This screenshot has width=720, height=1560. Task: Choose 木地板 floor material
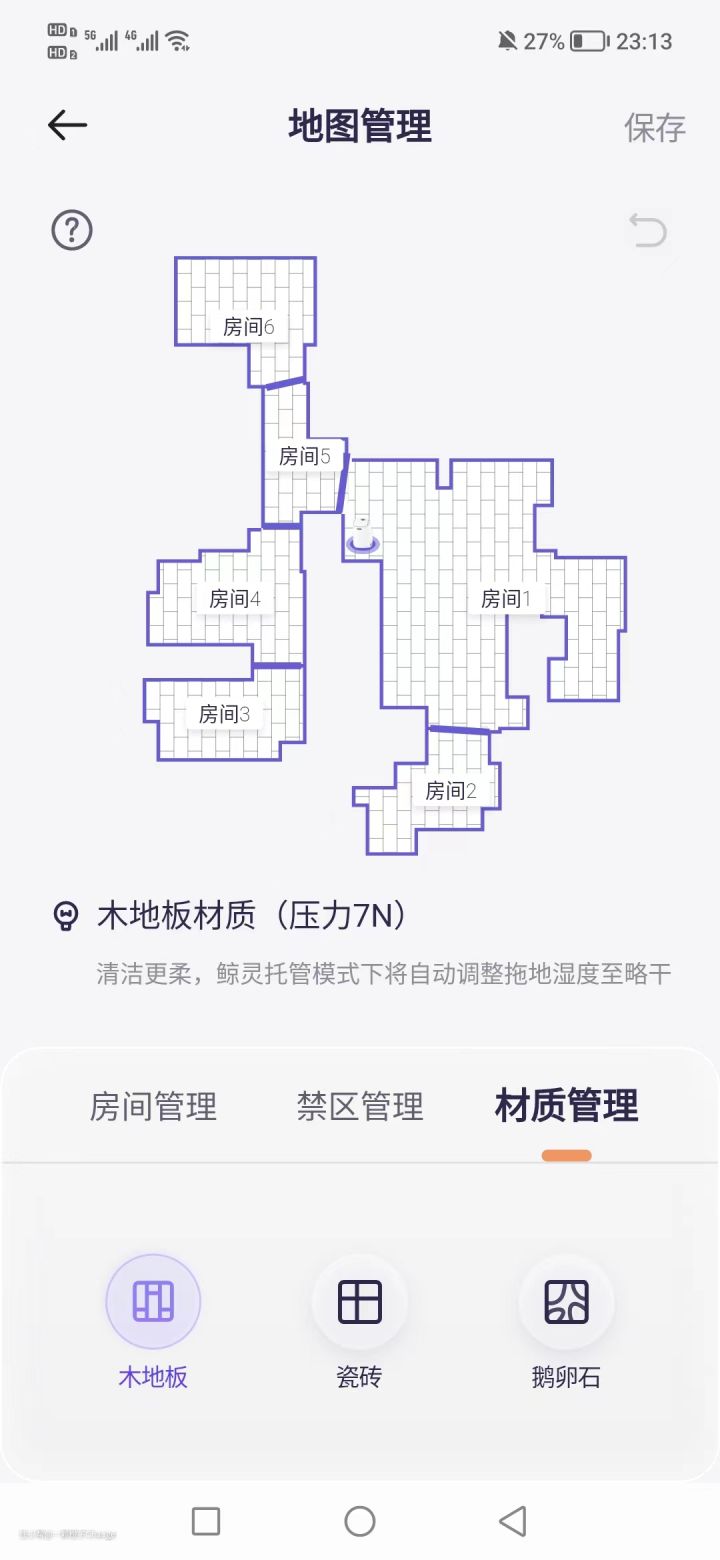point(153,1302)
